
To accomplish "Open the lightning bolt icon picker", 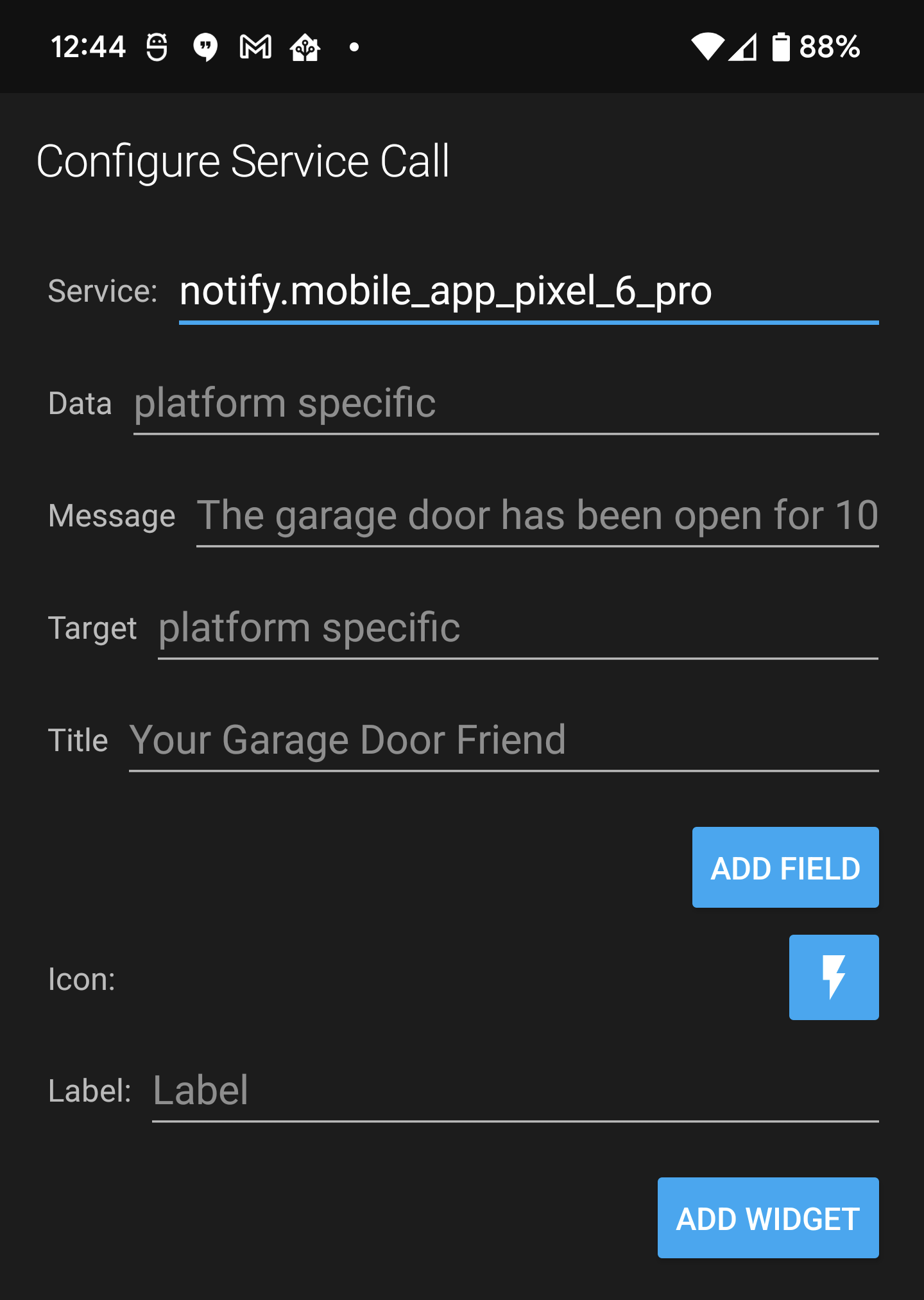I will click(833, 977).
